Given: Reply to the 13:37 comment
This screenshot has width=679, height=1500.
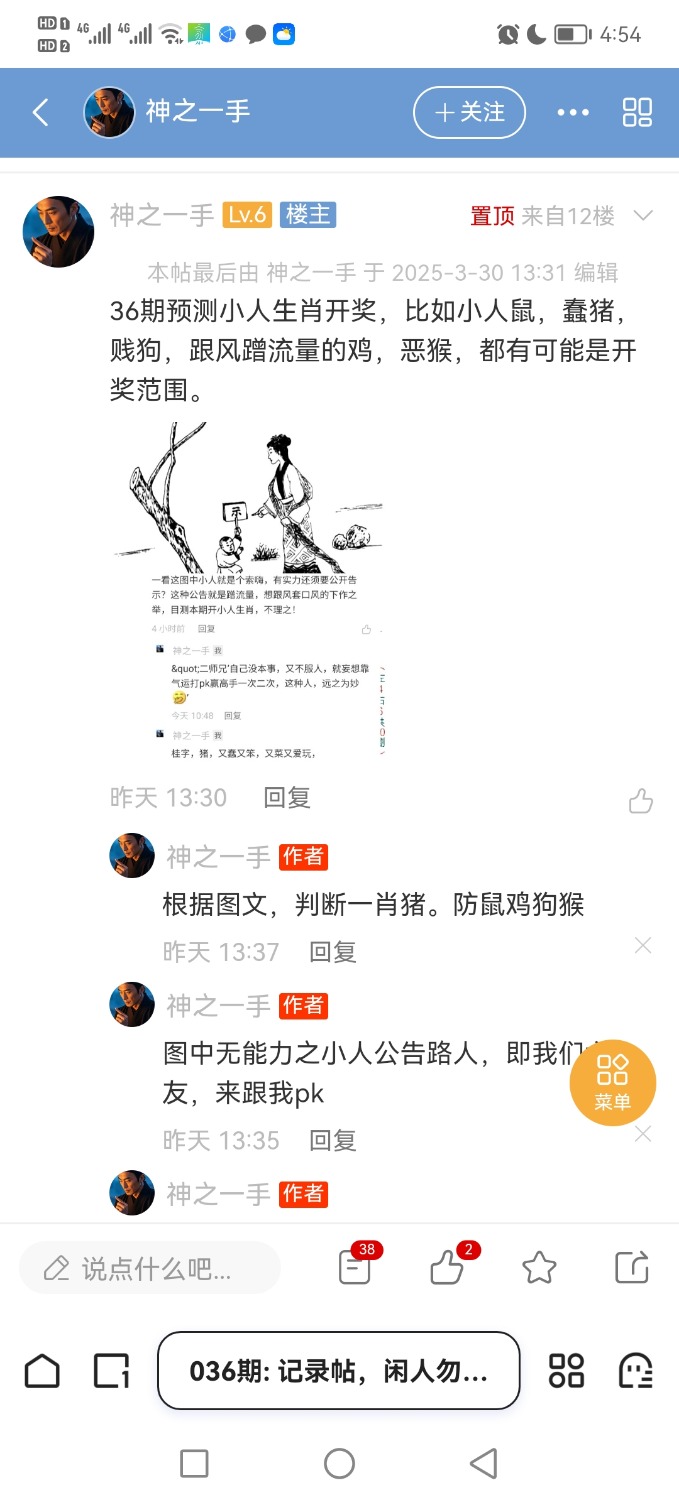Looking at the screenshot, I should tap(333, 951).
